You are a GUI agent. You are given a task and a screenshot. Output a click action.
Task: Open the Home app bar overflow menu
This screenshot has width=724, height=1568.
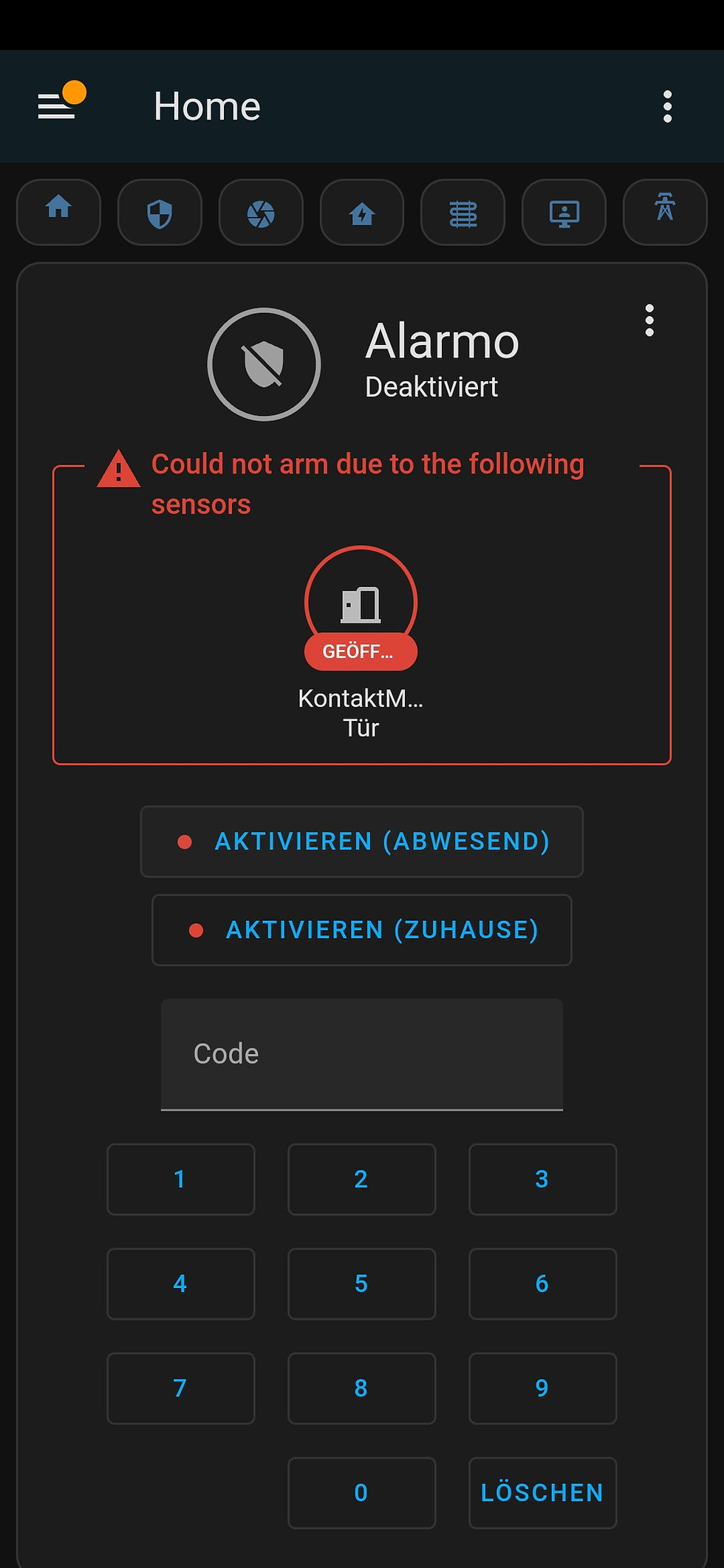pyautogui.click(x=667, y=106)
